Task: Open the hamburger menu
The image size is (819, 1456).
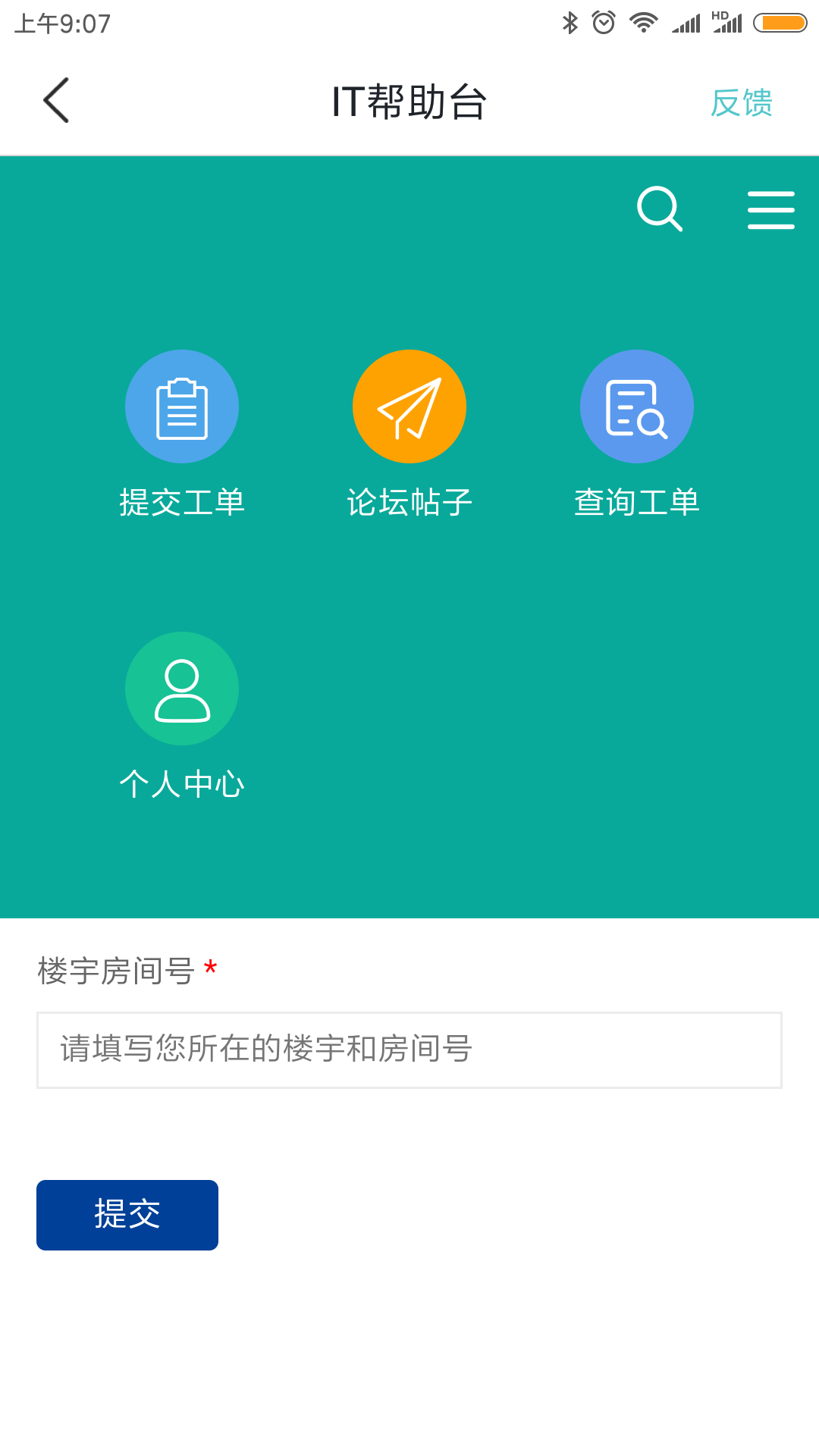Action: [770, 210]
